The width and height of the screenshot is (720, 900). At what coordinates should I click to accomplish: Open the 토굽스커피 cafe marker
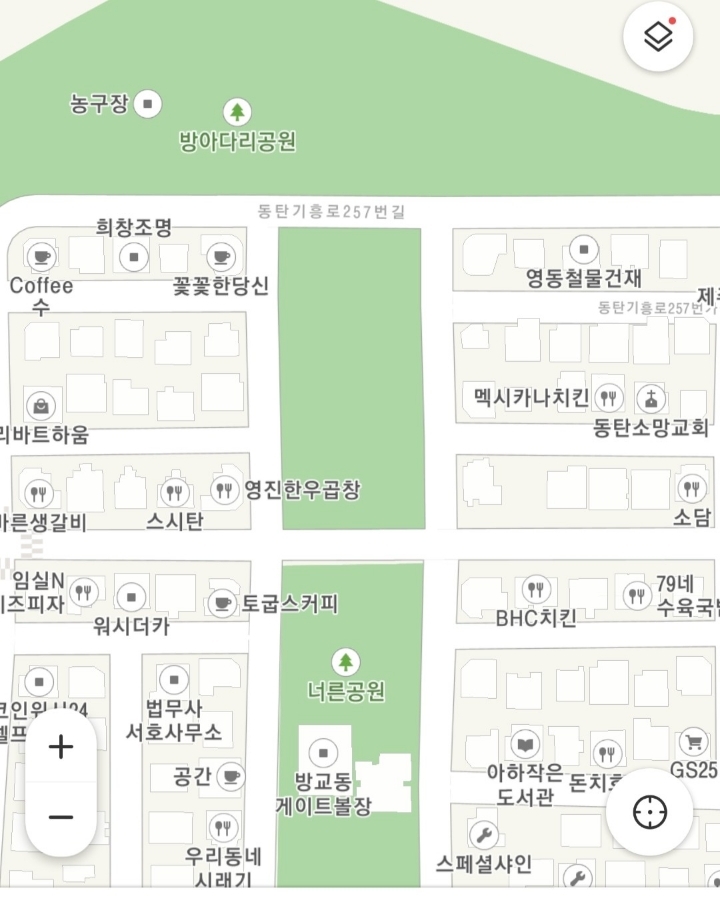coord(221,602)
